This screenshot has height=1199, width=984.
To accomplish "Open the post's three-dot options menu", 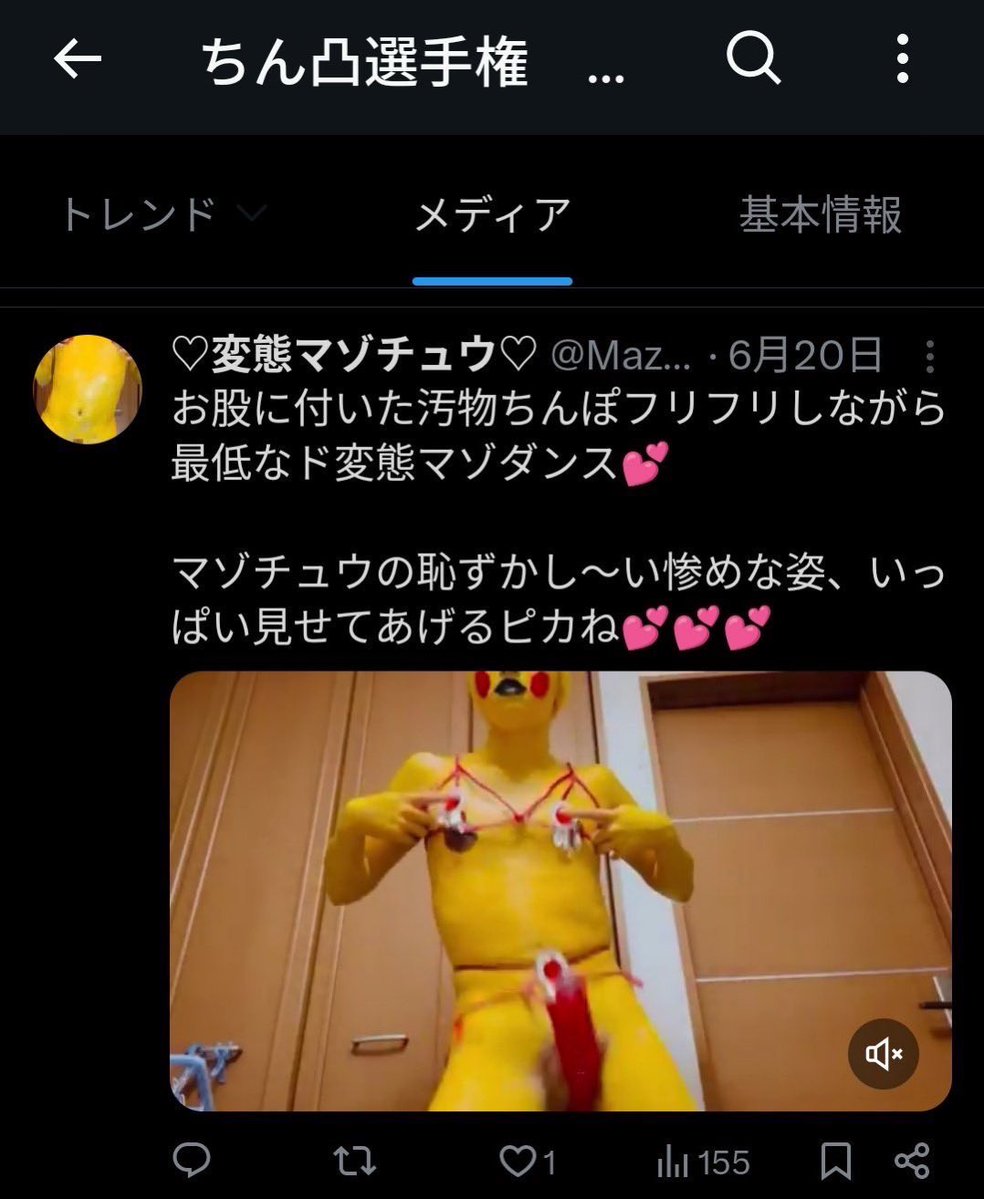I will click(930, 356).
